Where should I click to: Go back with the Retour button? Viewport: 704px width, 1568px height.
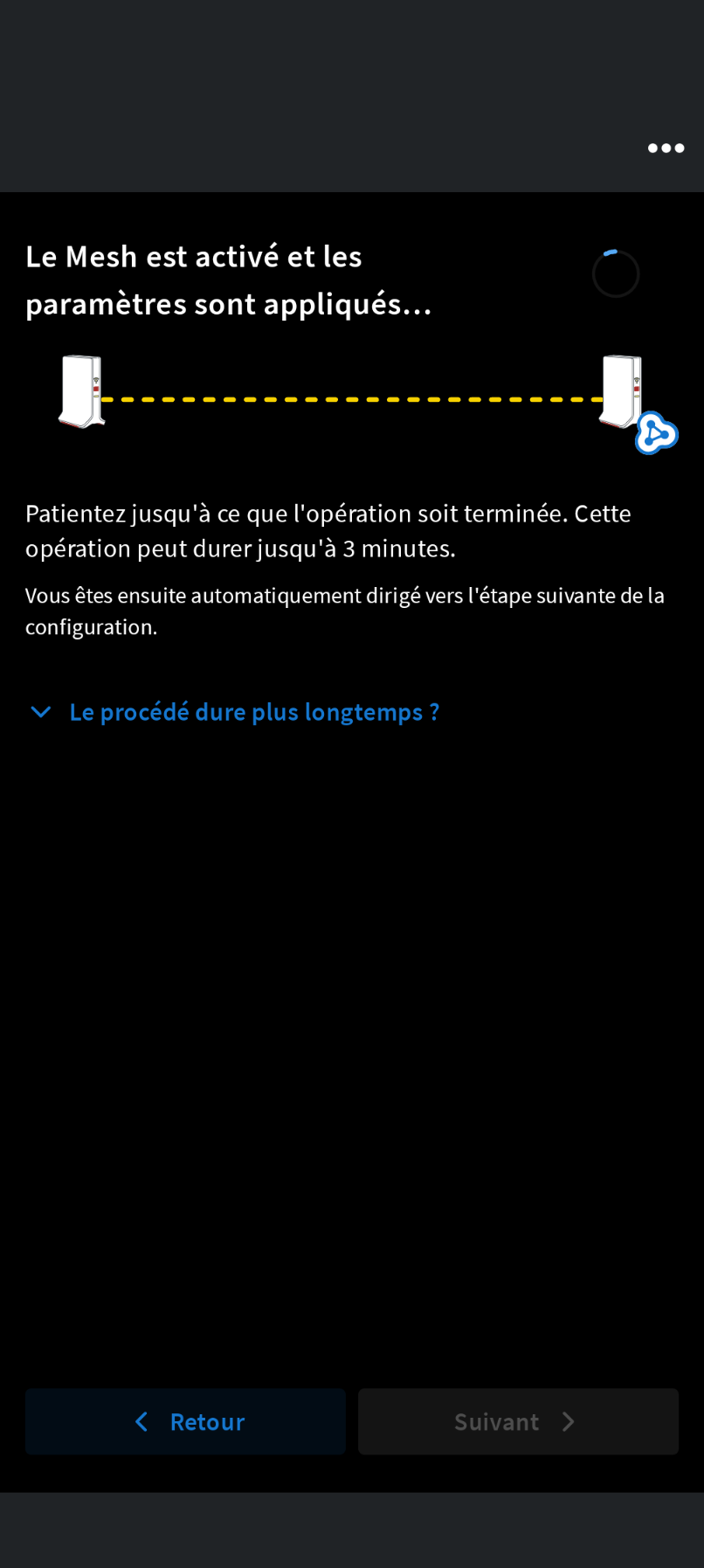coord(185,1421)
